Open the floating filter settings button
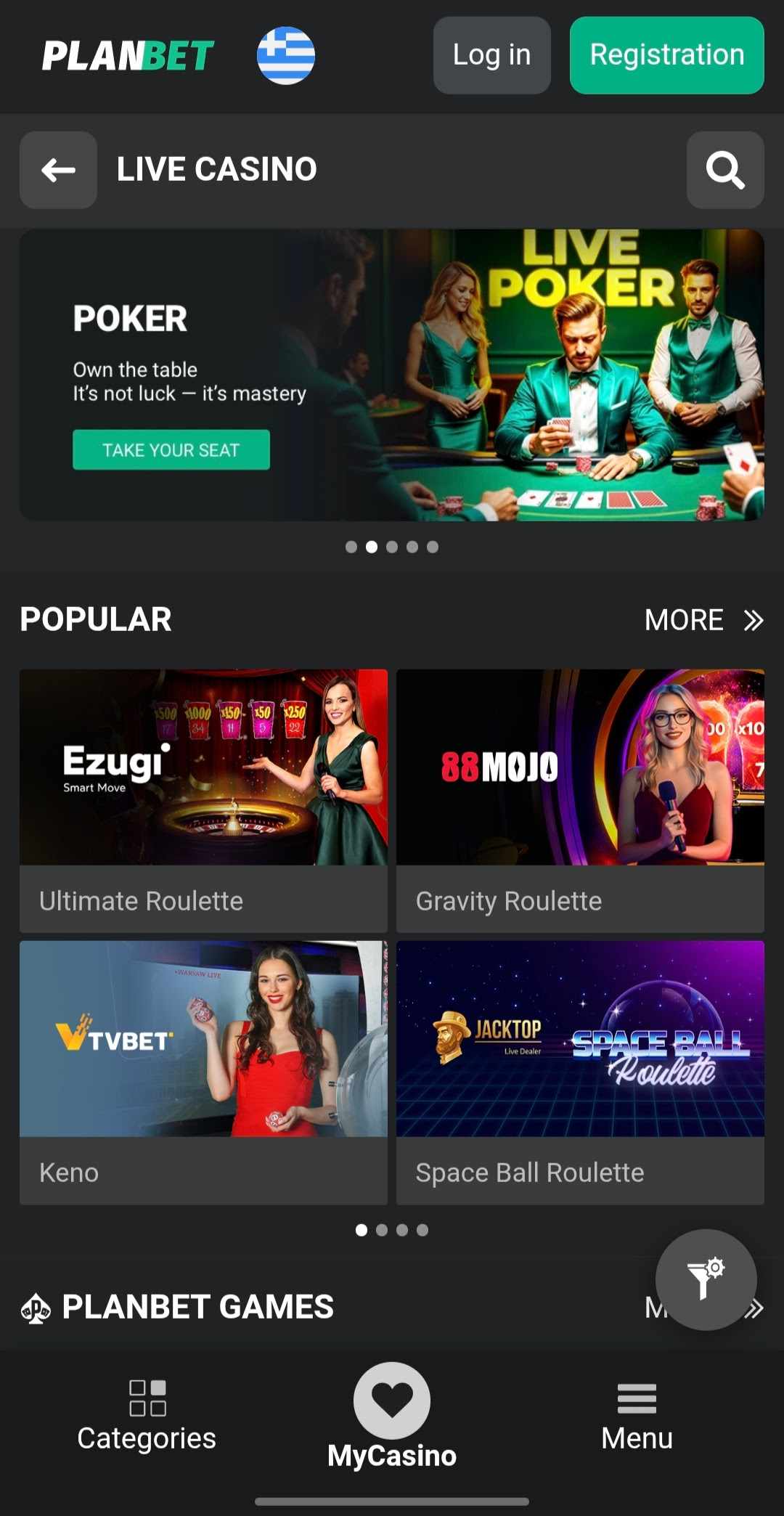Screen dimensions: 784x1516 tap(706, 1279)
